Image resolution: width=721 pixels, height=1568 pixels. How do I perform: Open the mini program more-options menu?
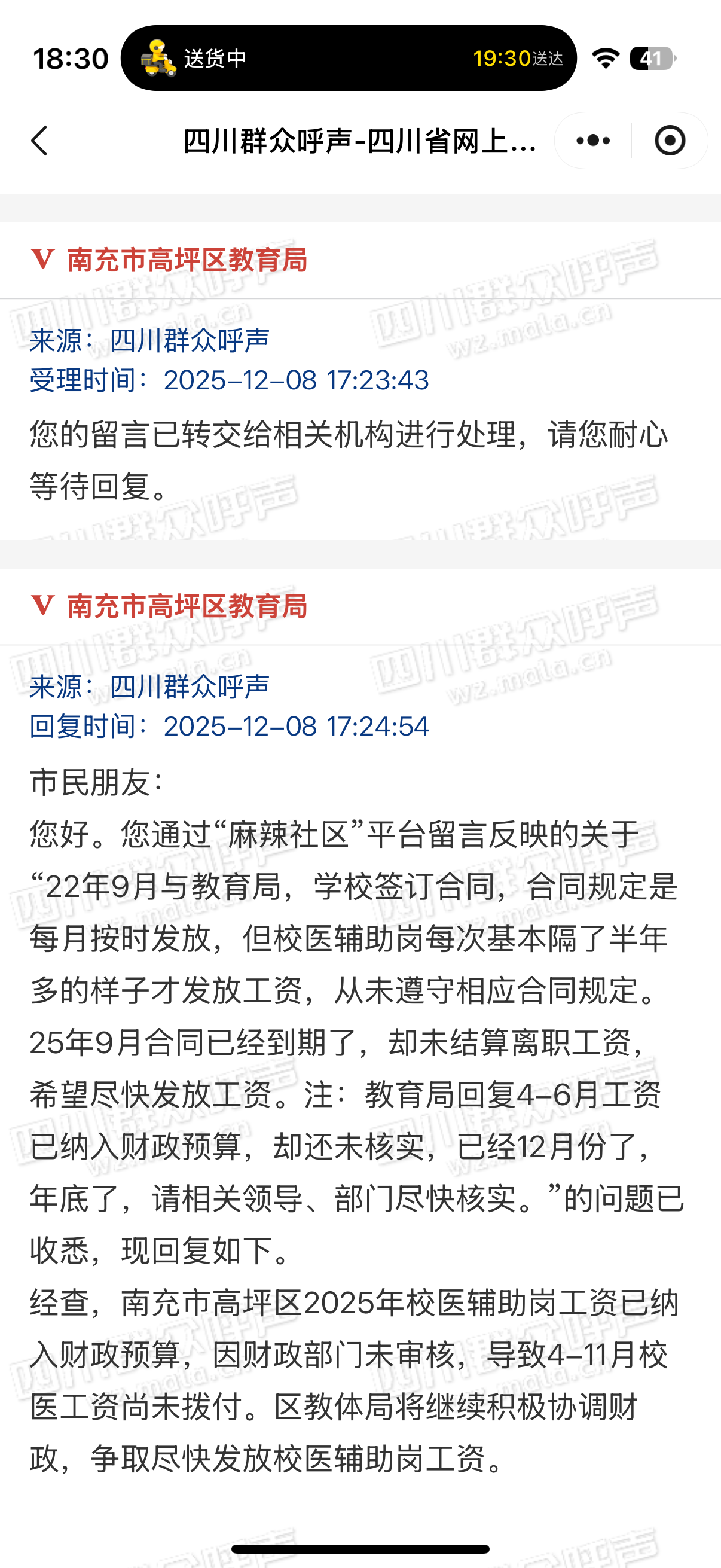[592, 141]
